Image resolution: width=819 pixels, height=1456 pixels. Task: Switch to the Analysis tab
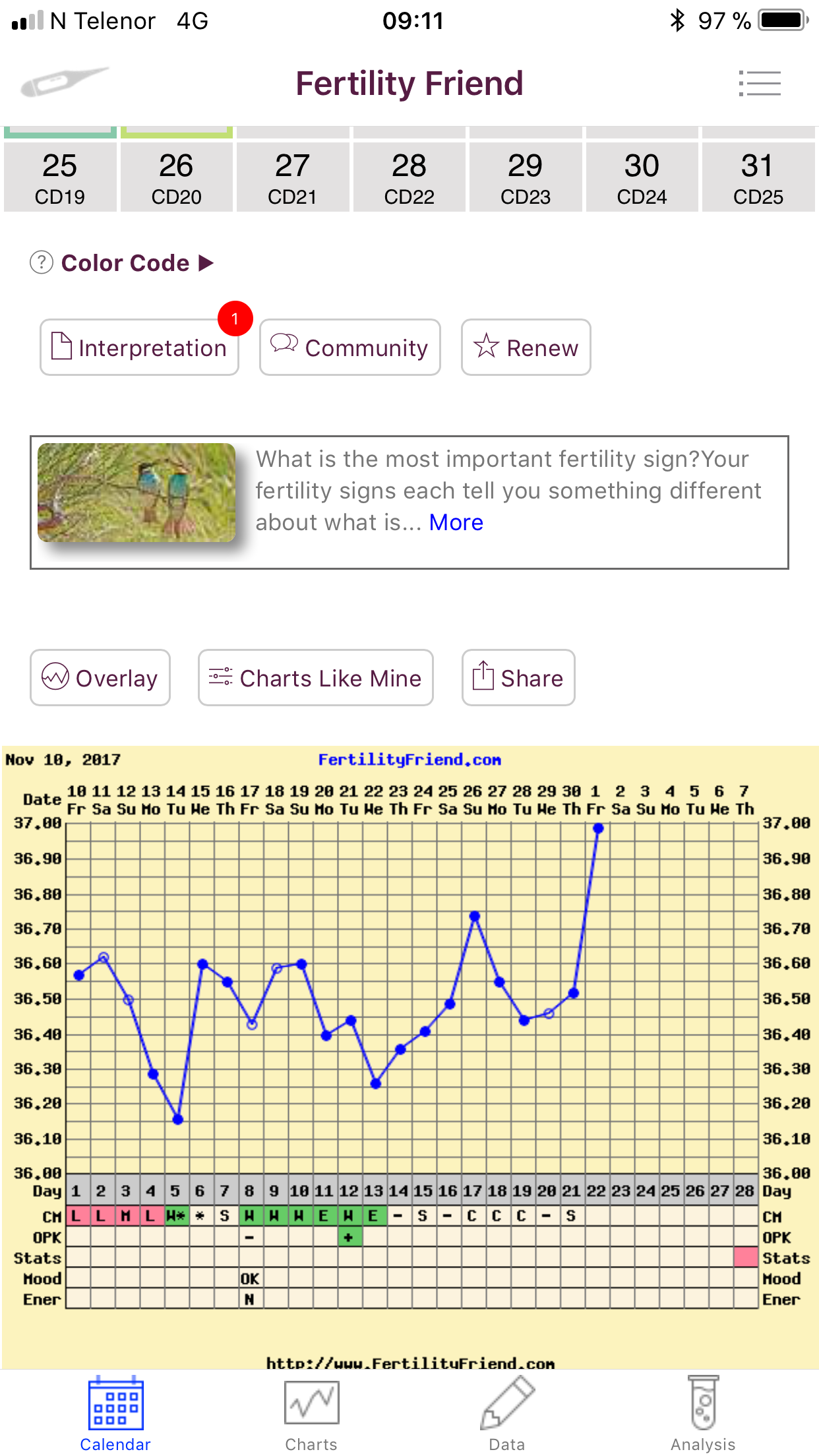click(x=702, y=1414)
